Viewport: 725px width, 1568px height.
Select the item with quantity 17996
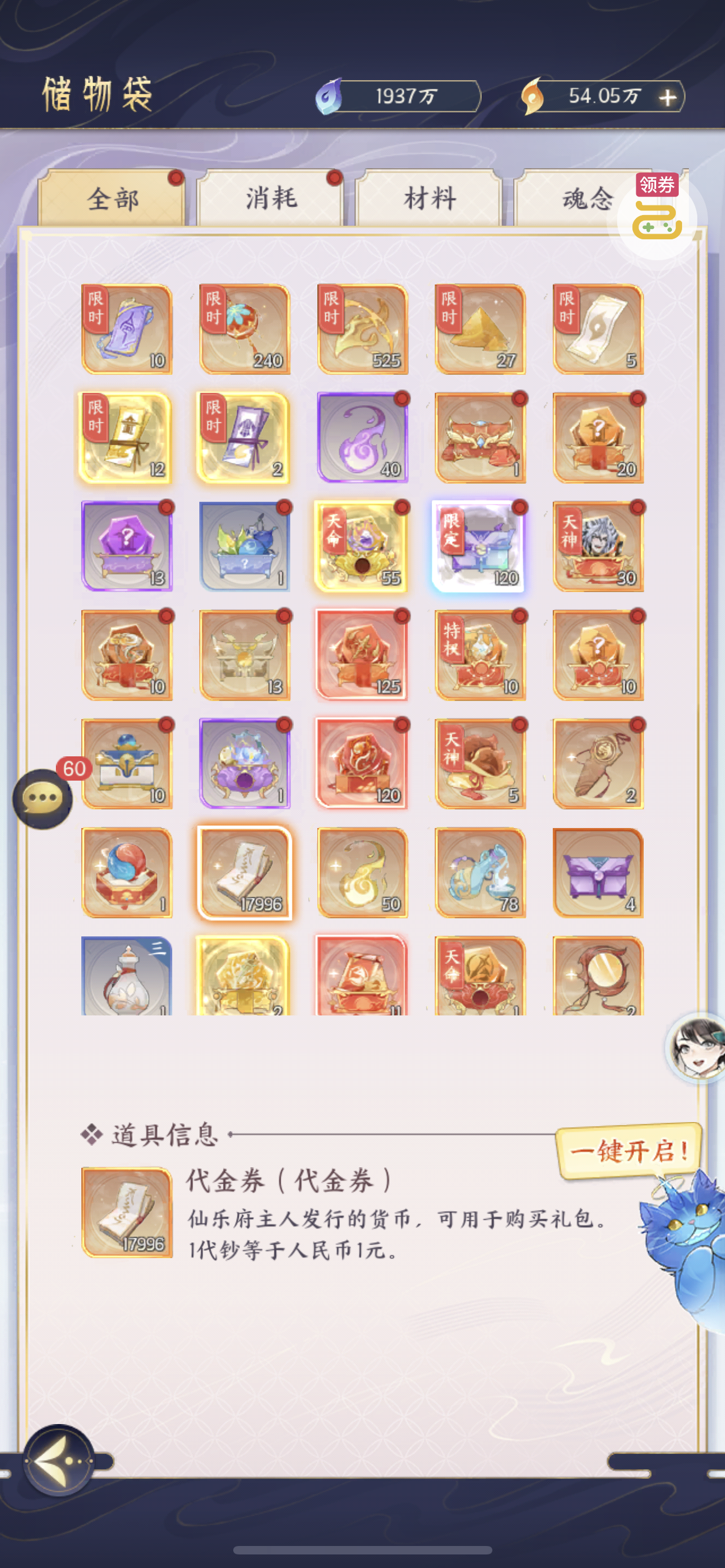point(244,872)
